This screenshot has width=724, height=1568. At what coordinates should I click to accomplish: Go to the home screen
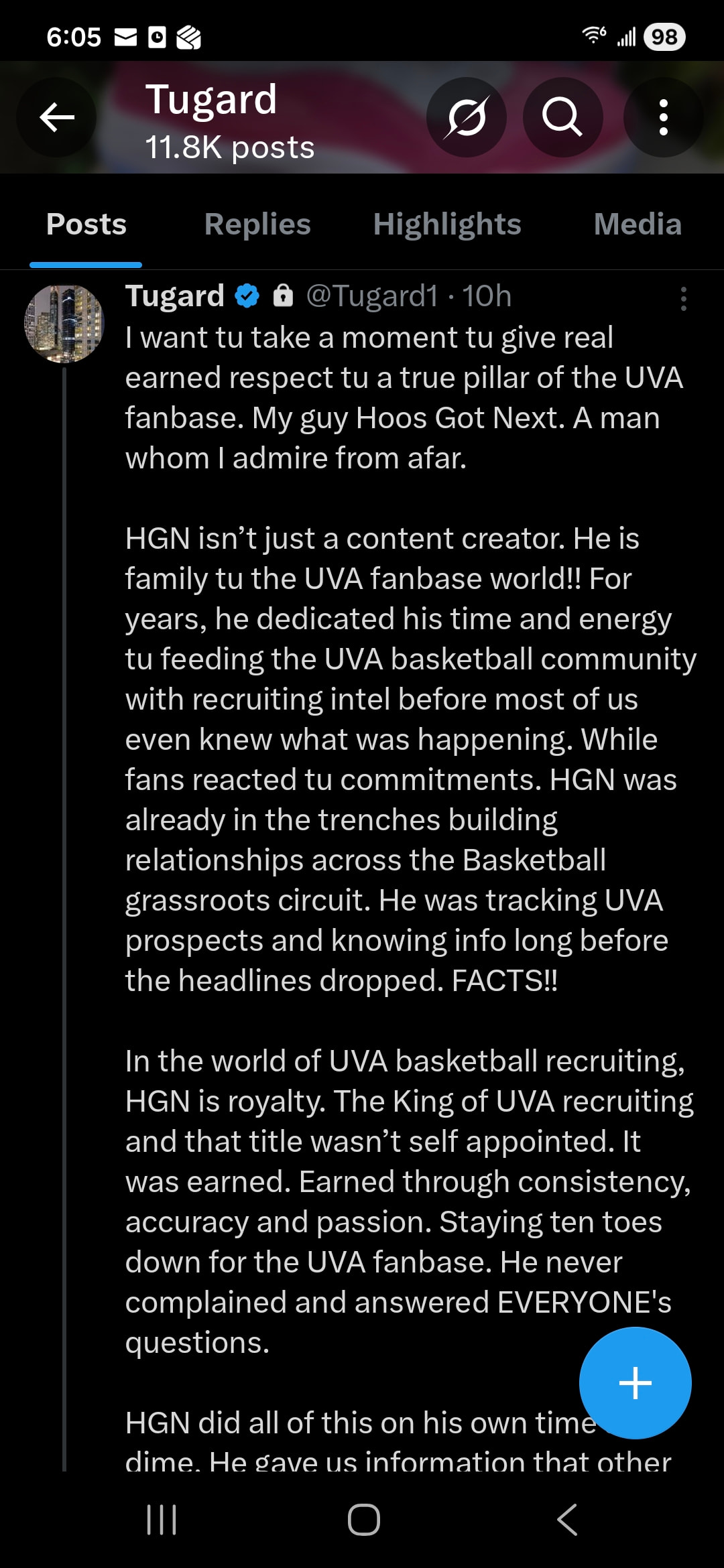363,1519
